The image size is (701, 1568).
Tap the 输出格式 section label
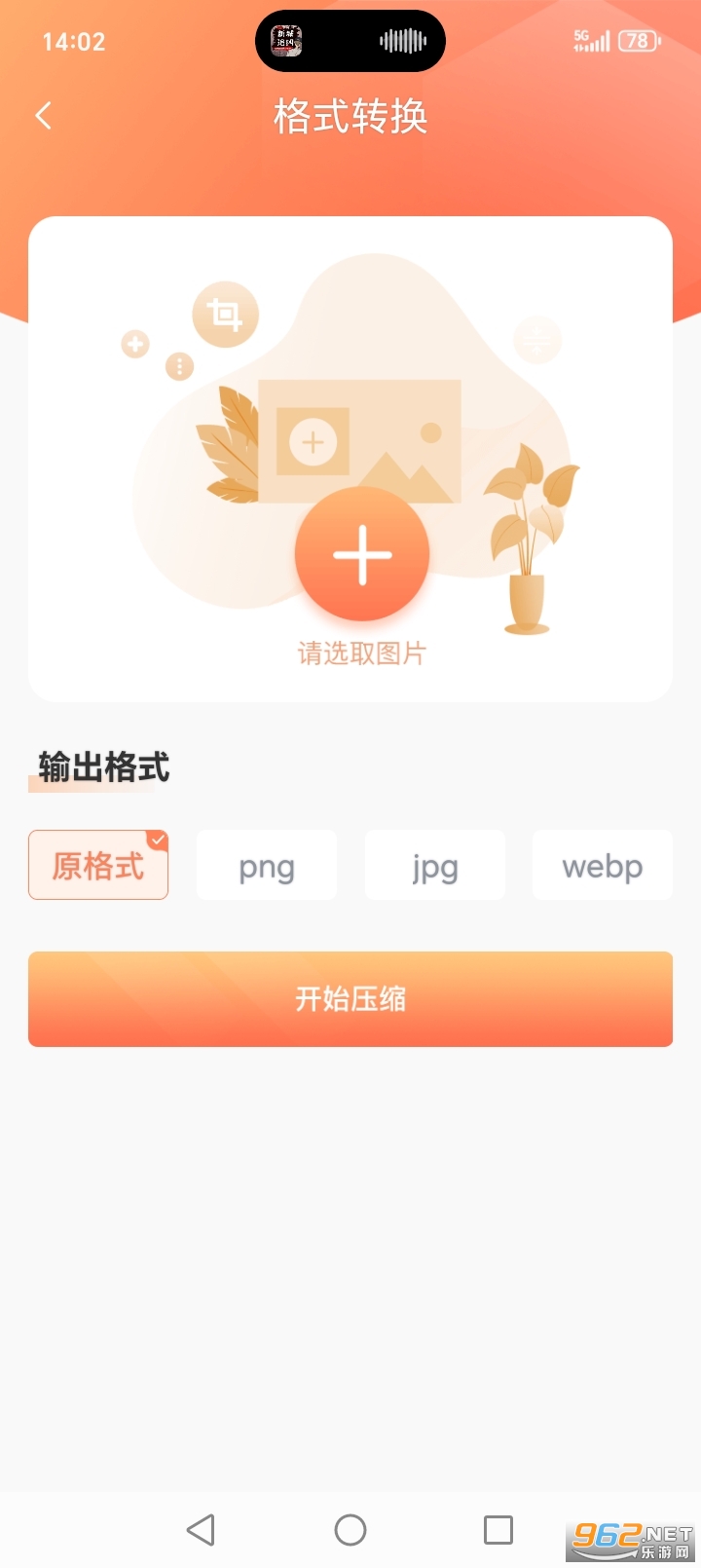pos(103,768)
